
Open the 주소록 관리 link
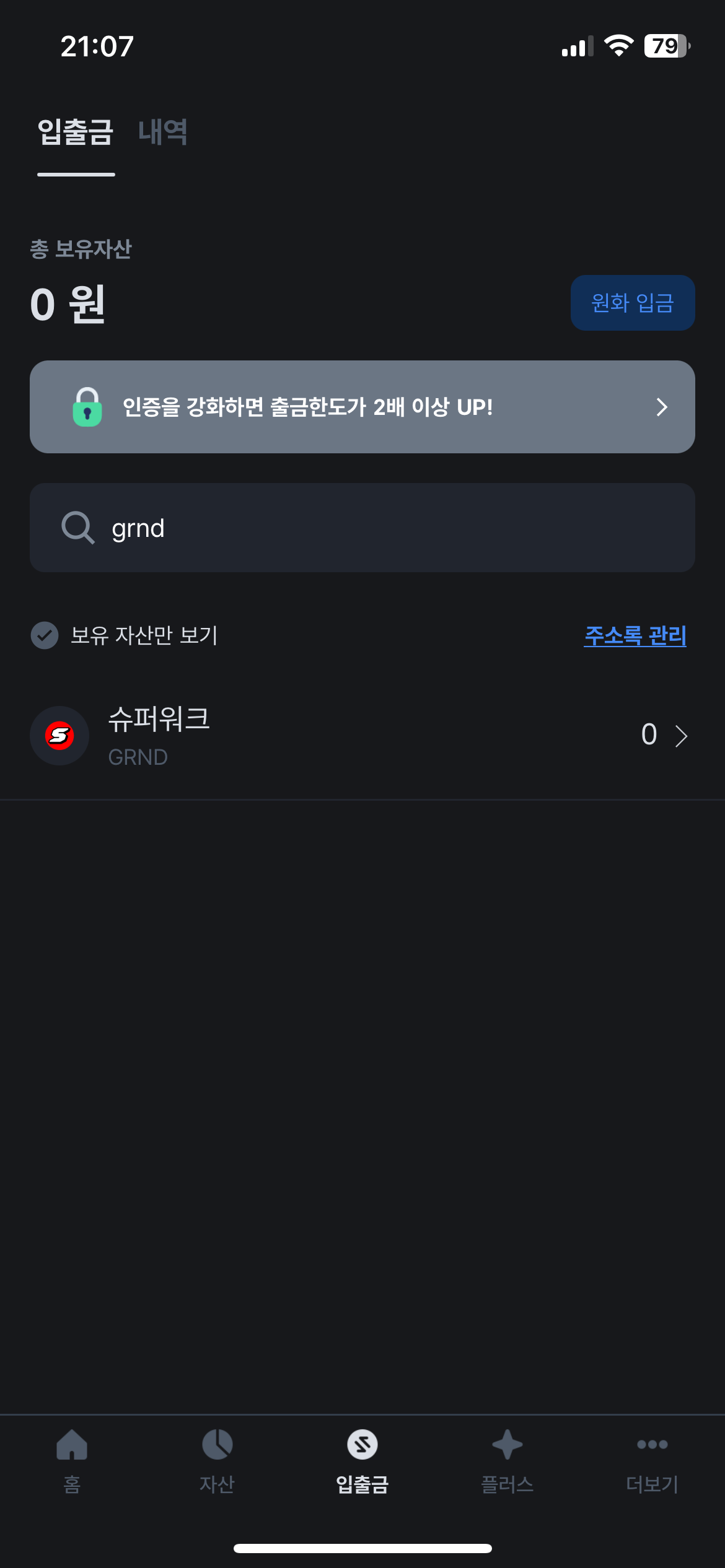[x=635, y=635]
